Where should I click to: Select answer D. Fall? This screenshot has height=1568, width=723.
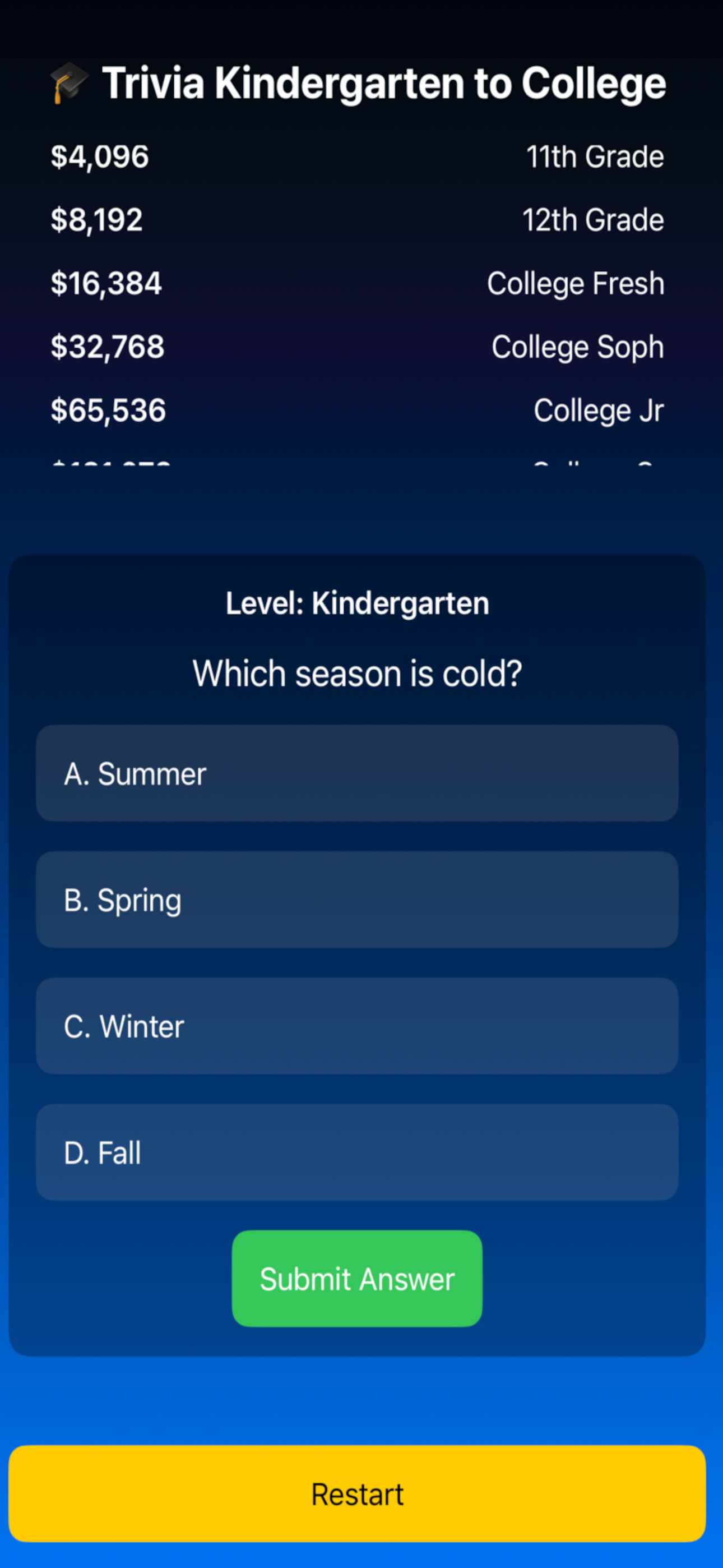(357, 1152)
